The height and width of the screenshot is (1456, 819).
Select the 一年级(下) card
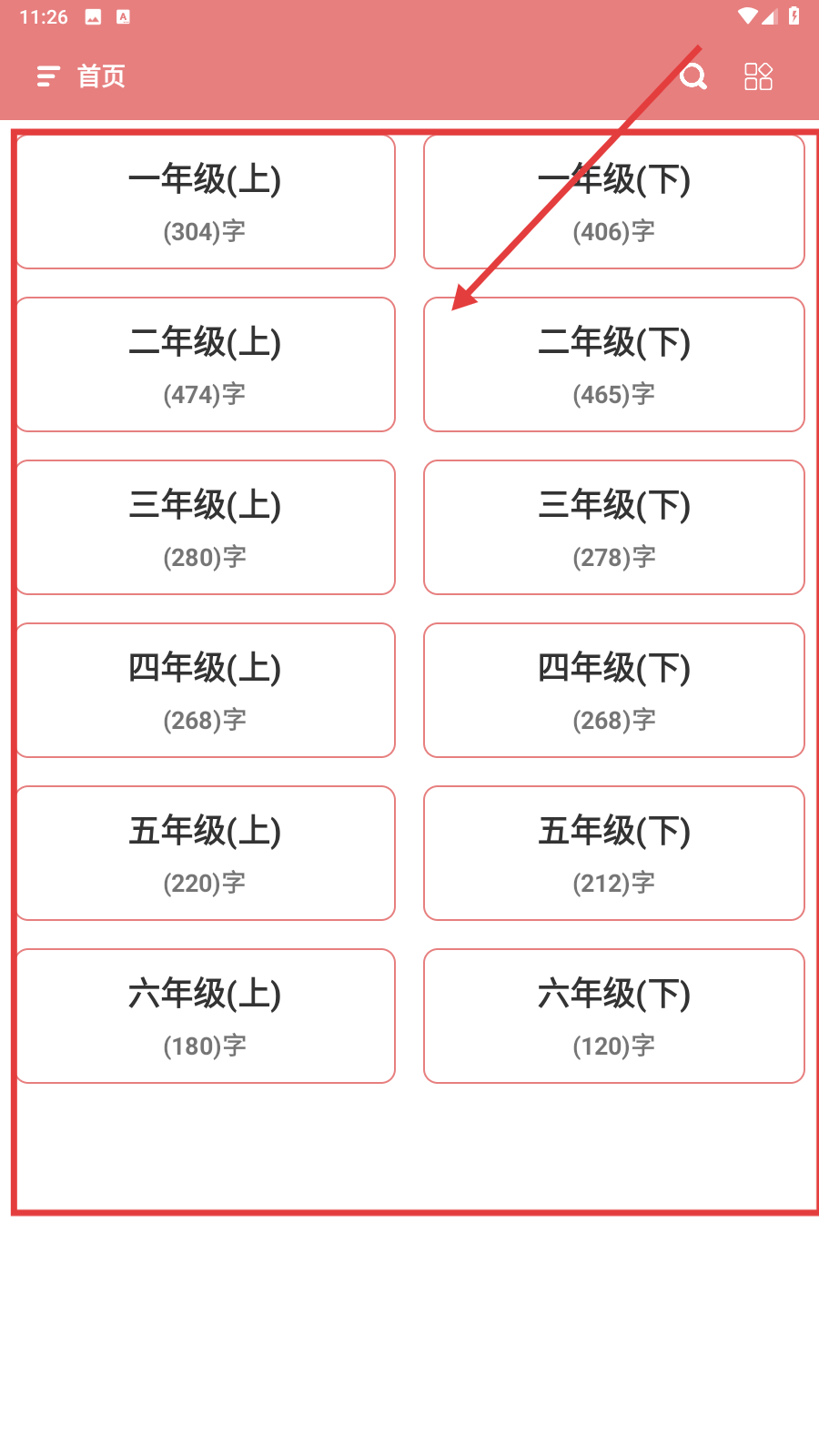click(614, 202)
